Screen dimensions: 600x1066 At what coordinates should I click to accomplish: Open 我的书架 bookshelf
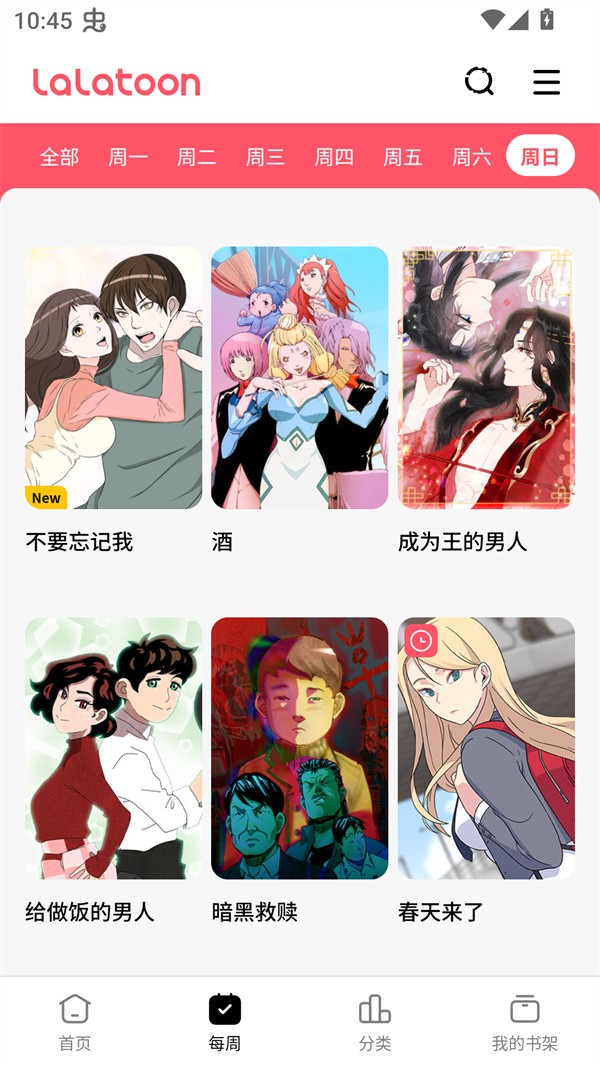(x=525, y=1021)
